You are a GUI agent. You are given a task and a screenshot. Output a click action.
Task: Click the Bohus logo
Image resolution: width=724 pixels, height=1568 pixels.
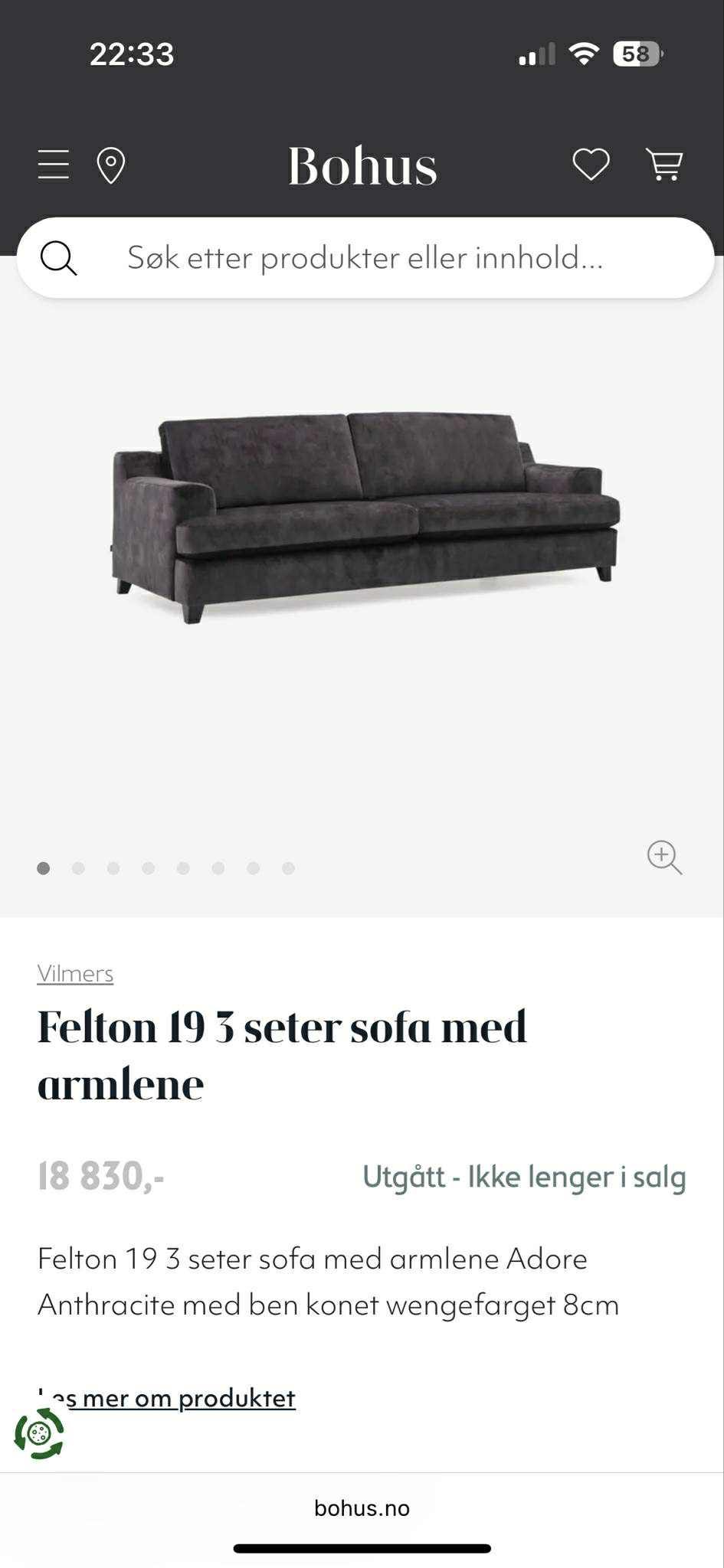point(362,166)
